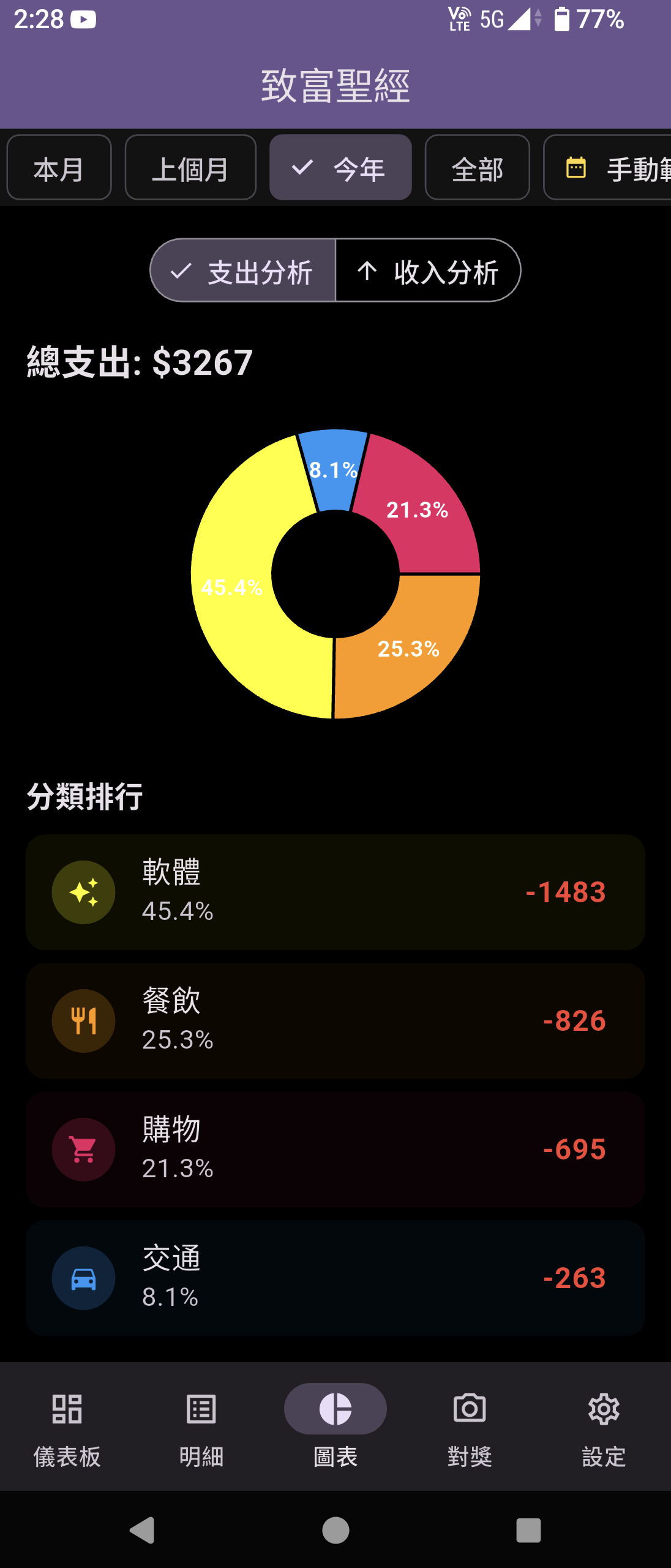Click the 餐飲 fork and knife icon
Image resolution: width=671 pixels, height=1568 pixels.
click(x=83, y=1020)
